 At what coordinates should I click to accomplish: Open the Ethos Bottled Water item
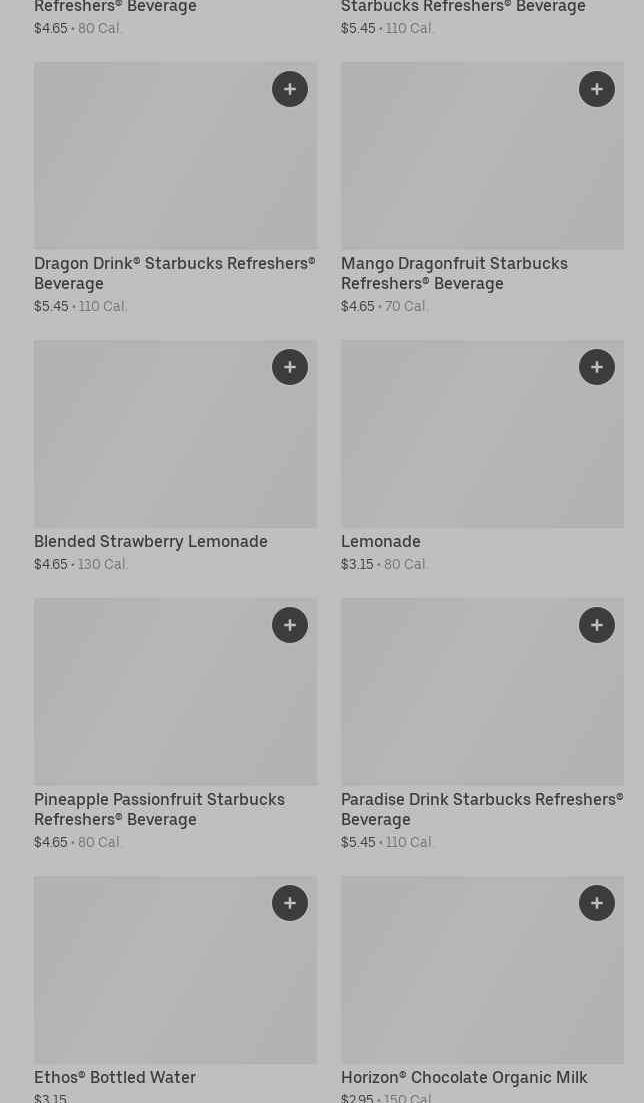[x=175, y=989]
